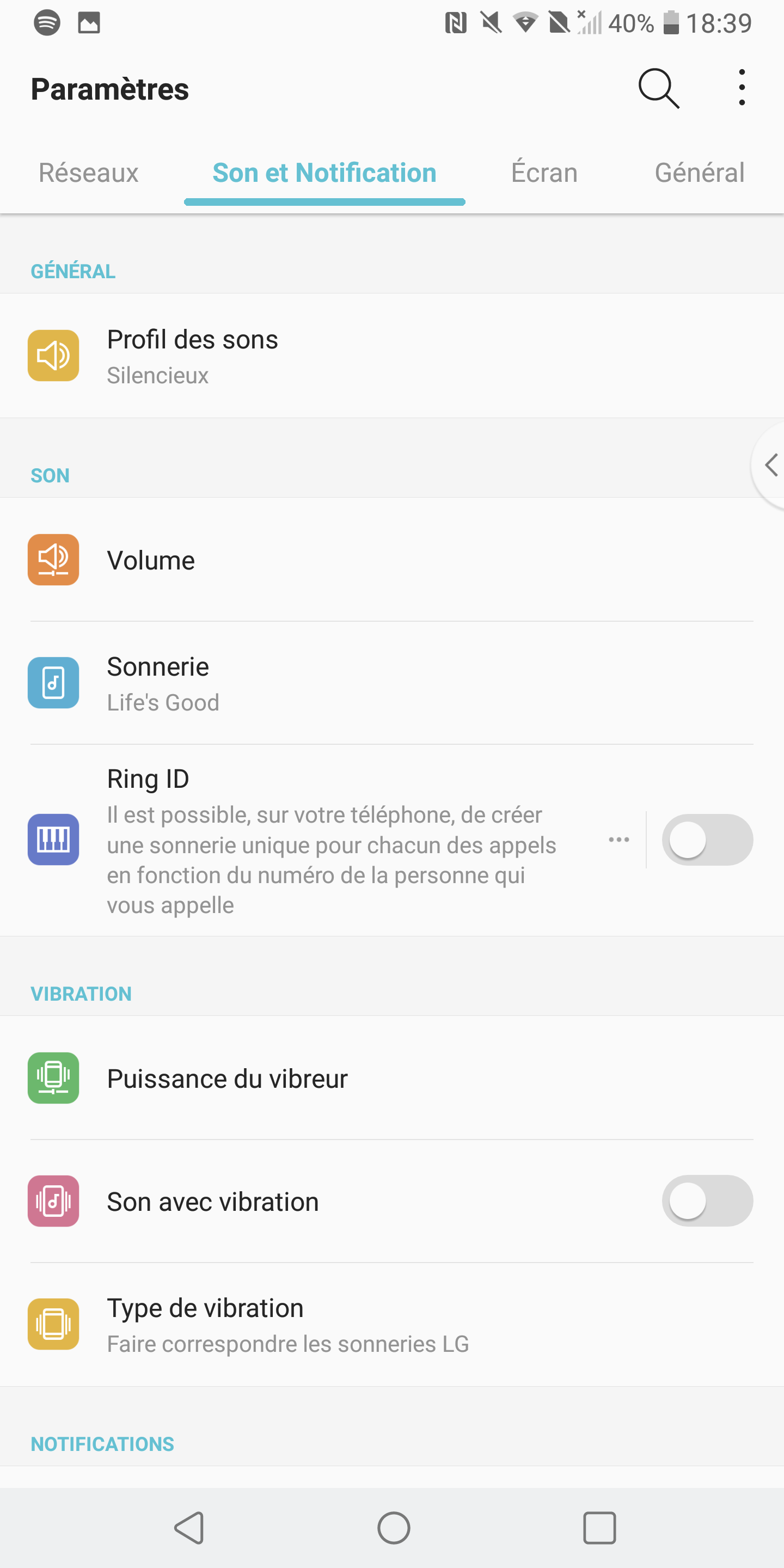Open the search icon in Paramètres

click(x=659, y=89)
